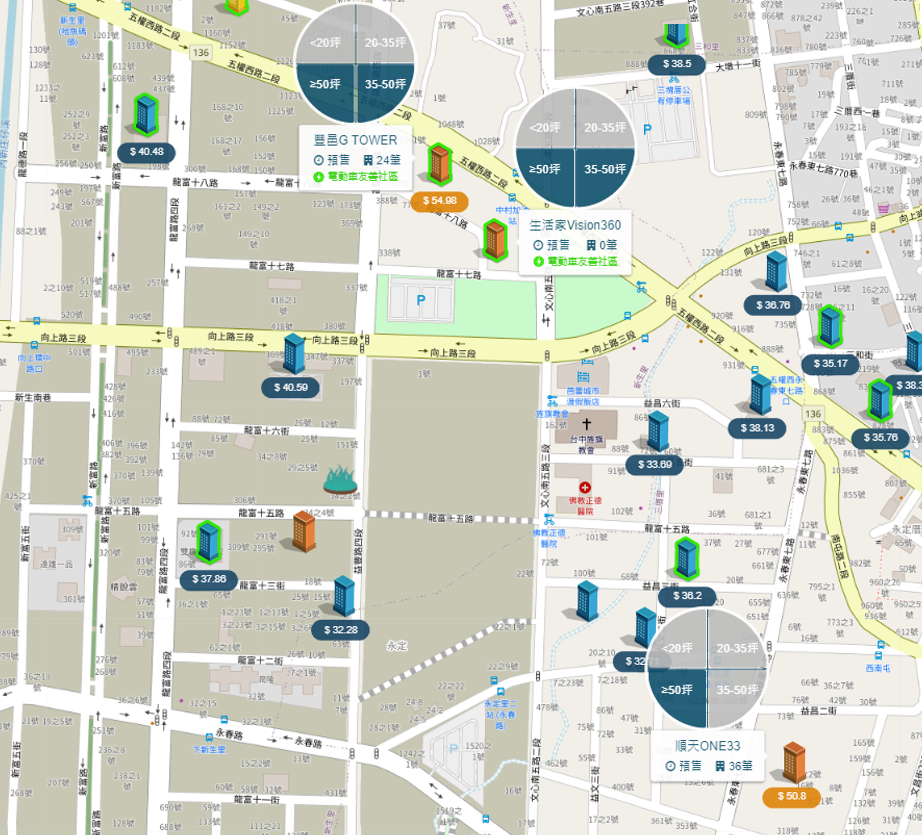Select the building marker priced $ 33.69

(x=657, y=432)
